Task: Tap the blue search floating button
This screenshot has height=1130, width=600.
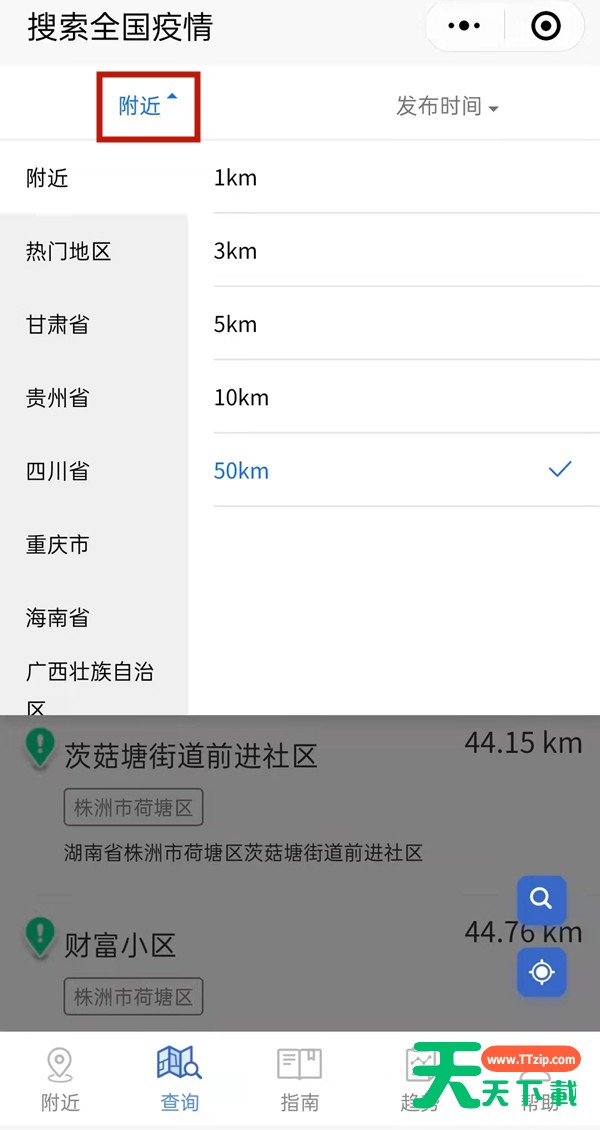Action: point(542,899)
